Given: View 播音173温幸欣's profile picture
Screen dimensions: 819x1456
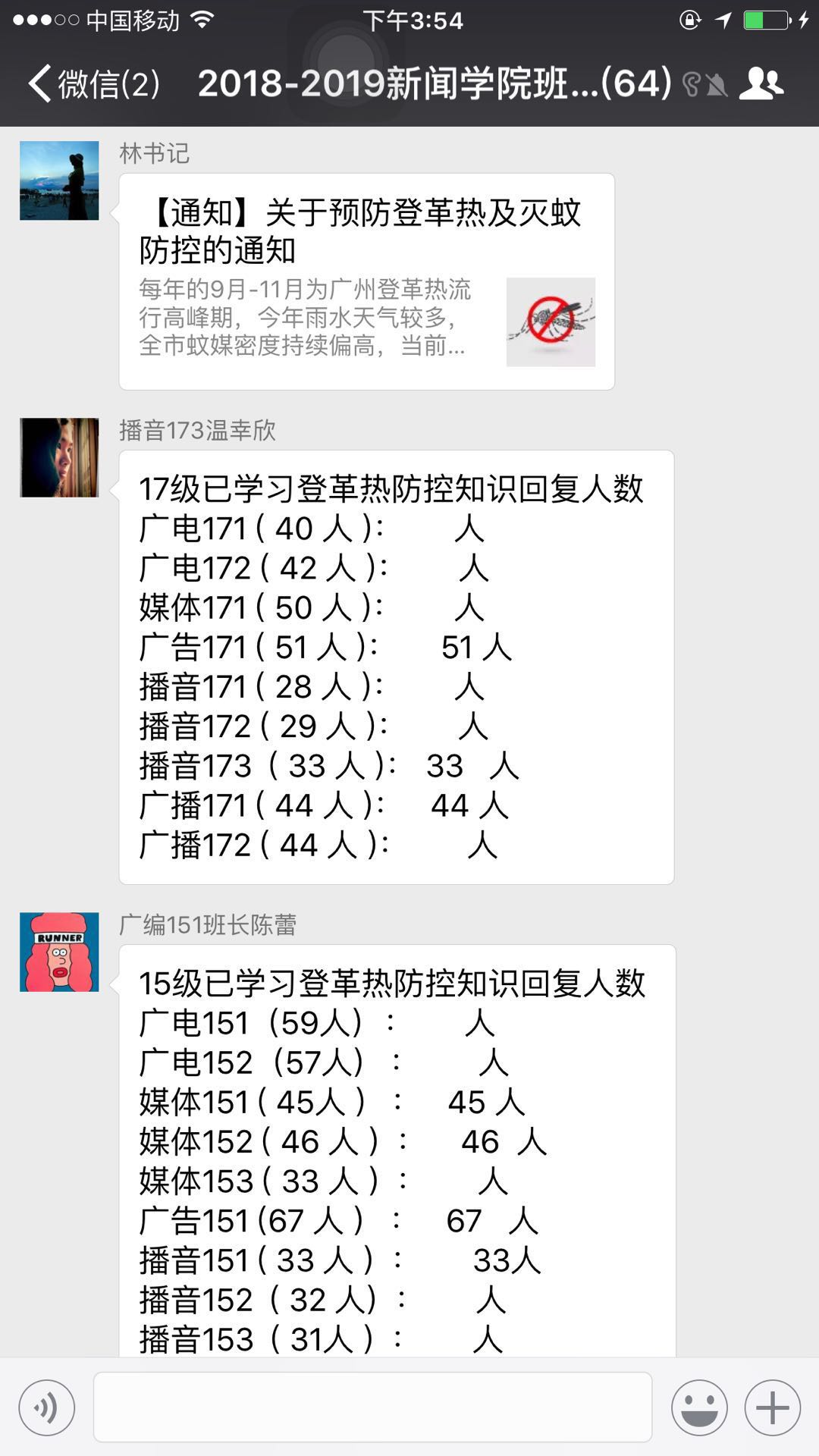Looking at the screenshot, I should [59, 457].
